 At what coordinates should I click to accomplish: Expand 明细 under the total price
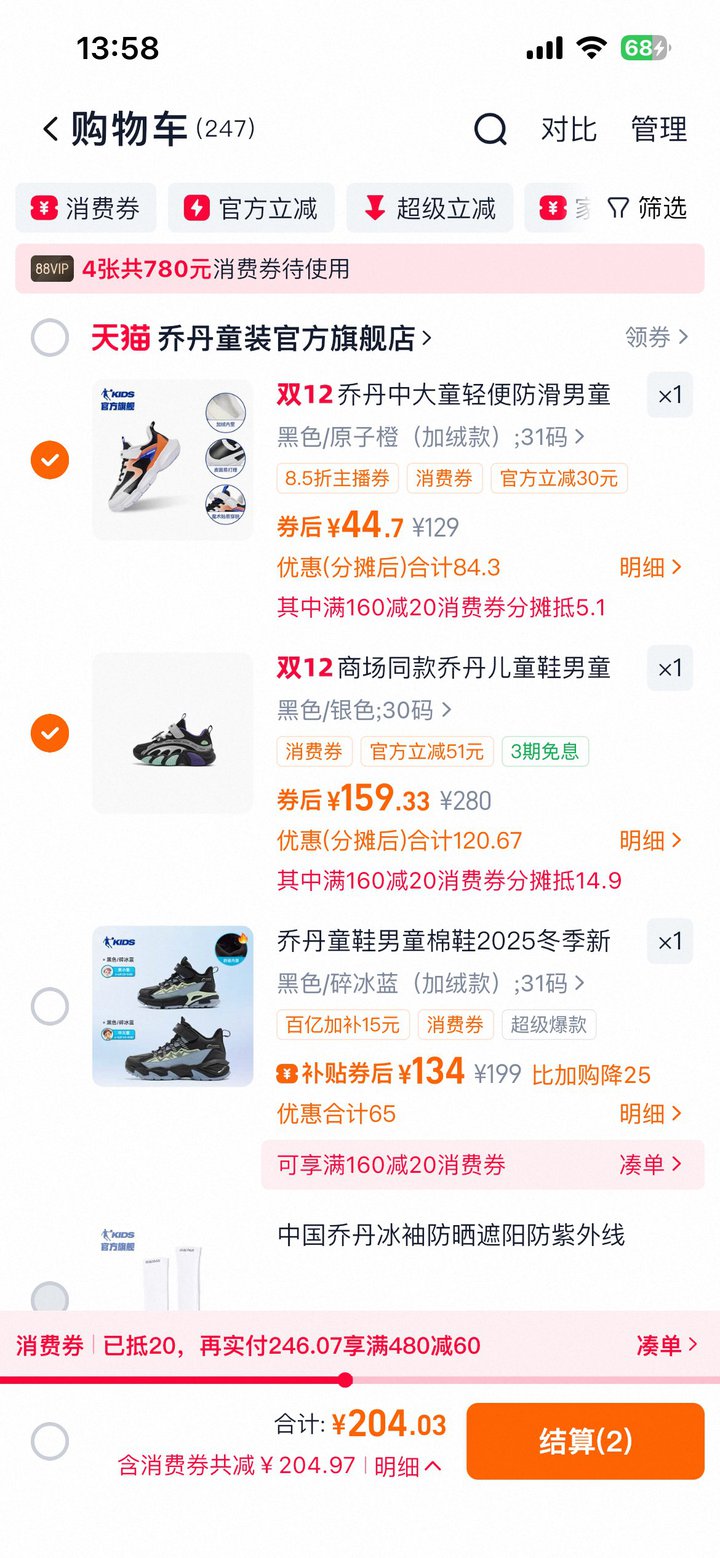pos(408,1466)
